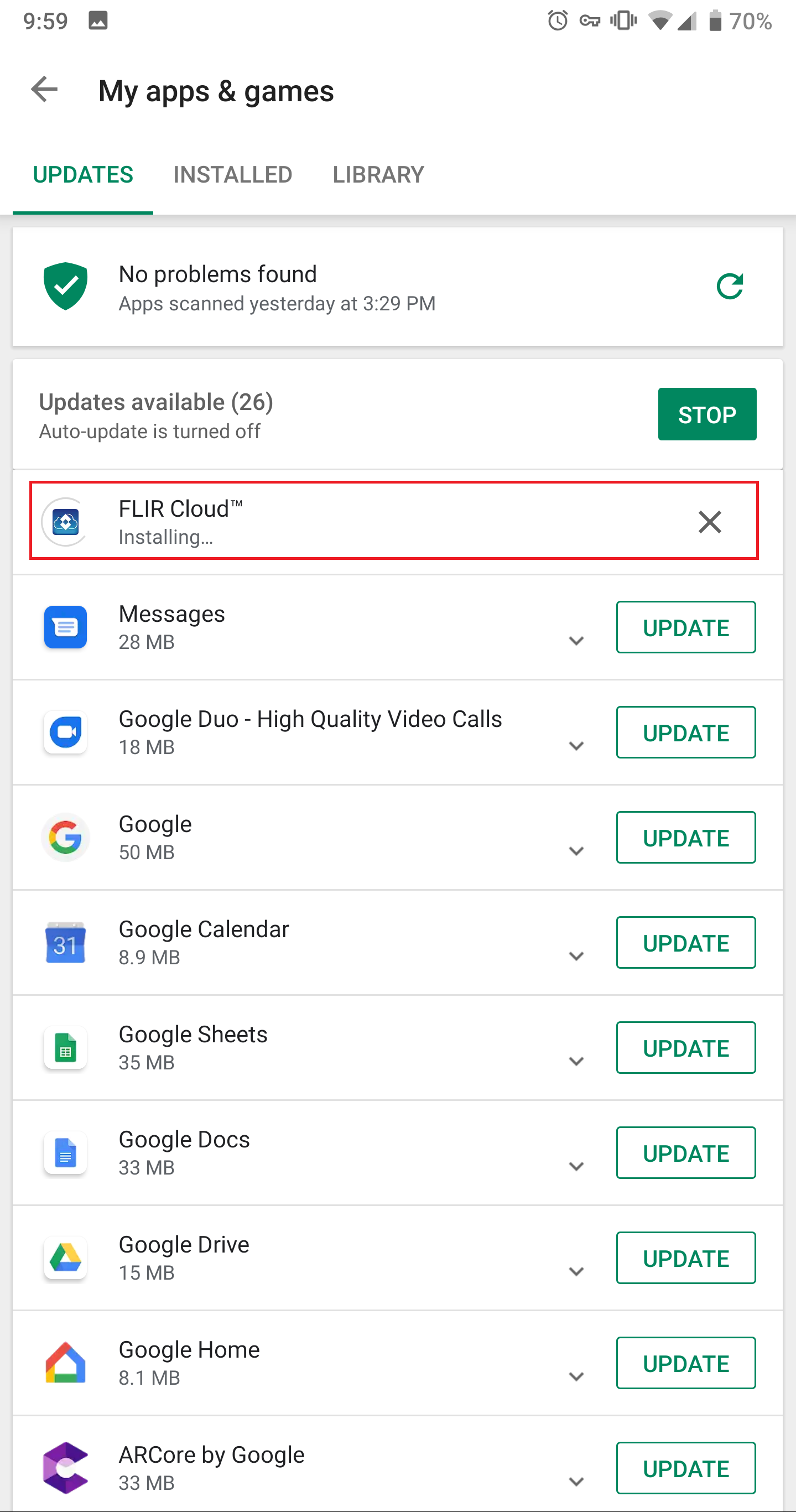Expand Google Calendar update details

(576, 956)
